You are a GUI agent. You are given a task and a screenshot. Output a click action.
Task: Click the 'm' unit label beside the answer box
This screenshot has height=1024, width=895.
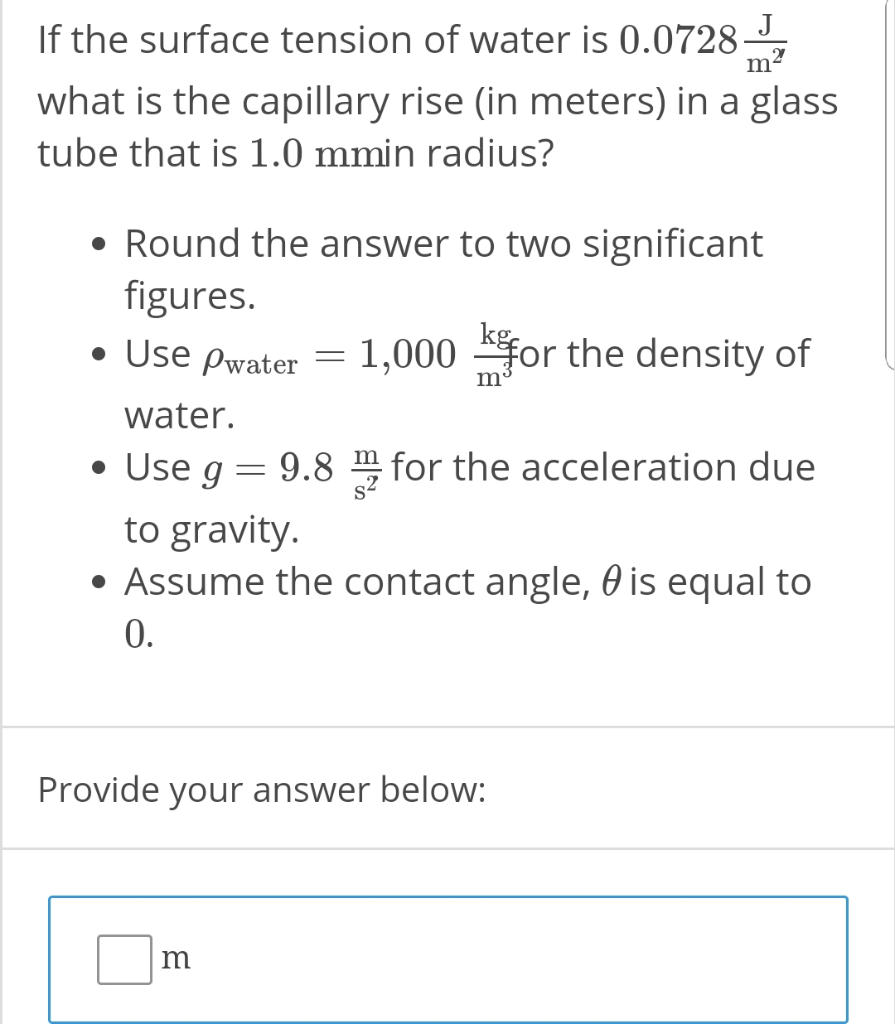[176, 958]
